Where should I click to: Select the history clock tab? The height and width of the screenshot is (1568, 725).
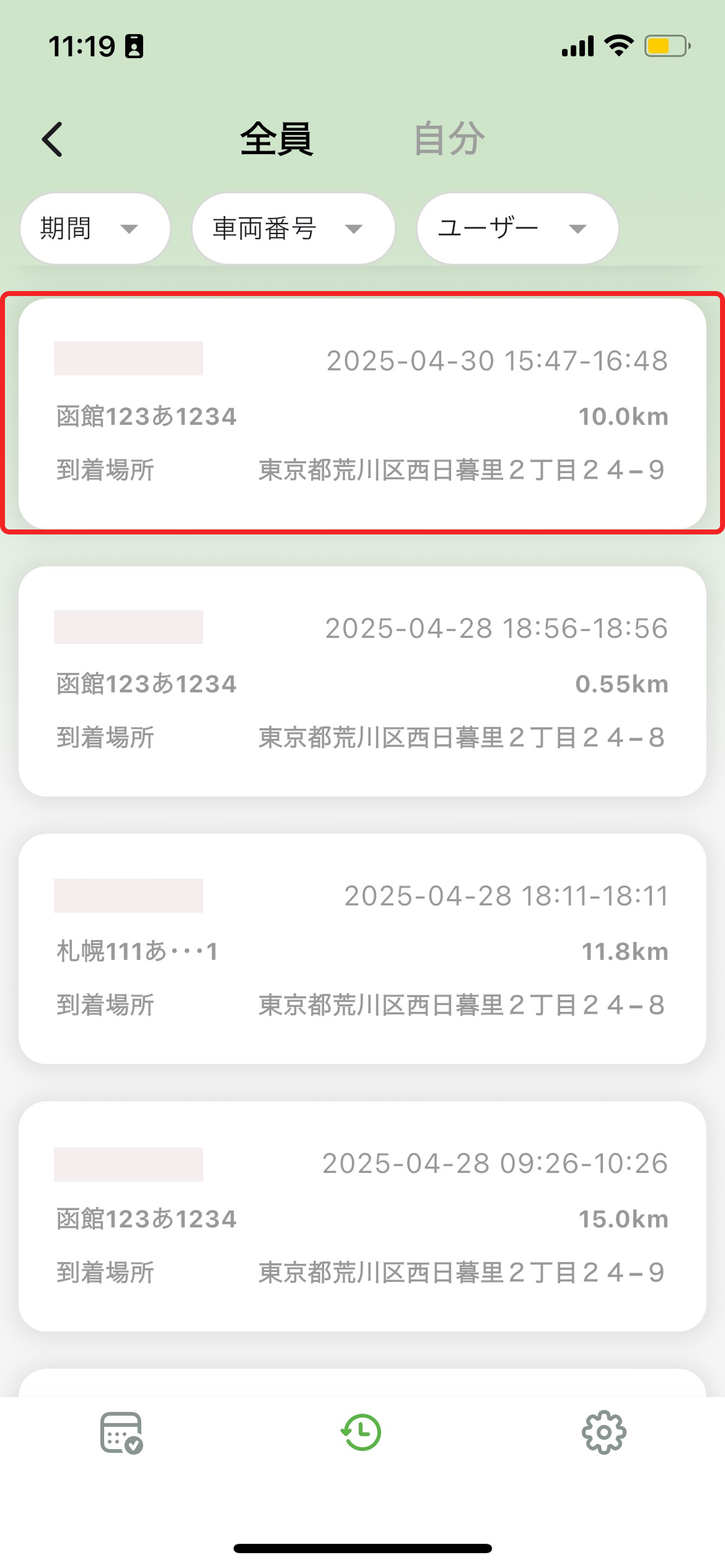click(x=361, y=1433)
